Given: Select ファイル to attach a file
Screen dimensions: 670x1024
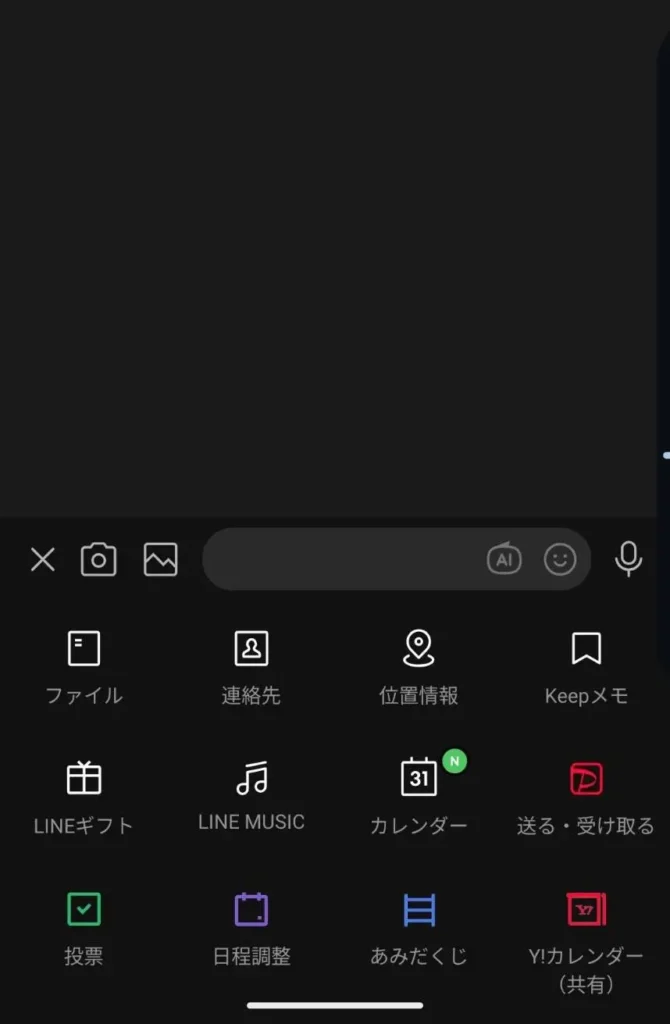Looking at the screenshot, I should tap(84, 667).
